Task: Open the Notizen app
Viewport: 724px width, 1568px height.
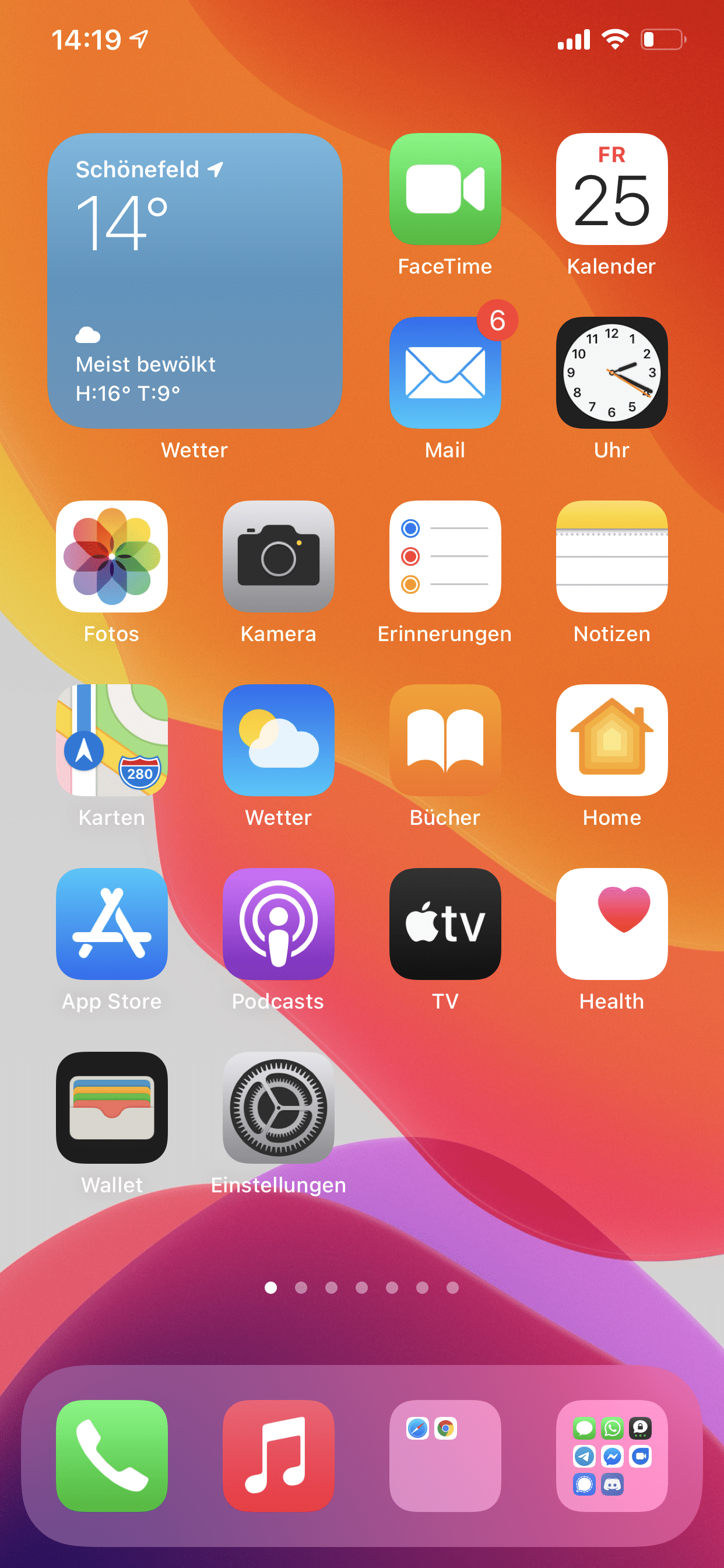Action: point(612,556)
